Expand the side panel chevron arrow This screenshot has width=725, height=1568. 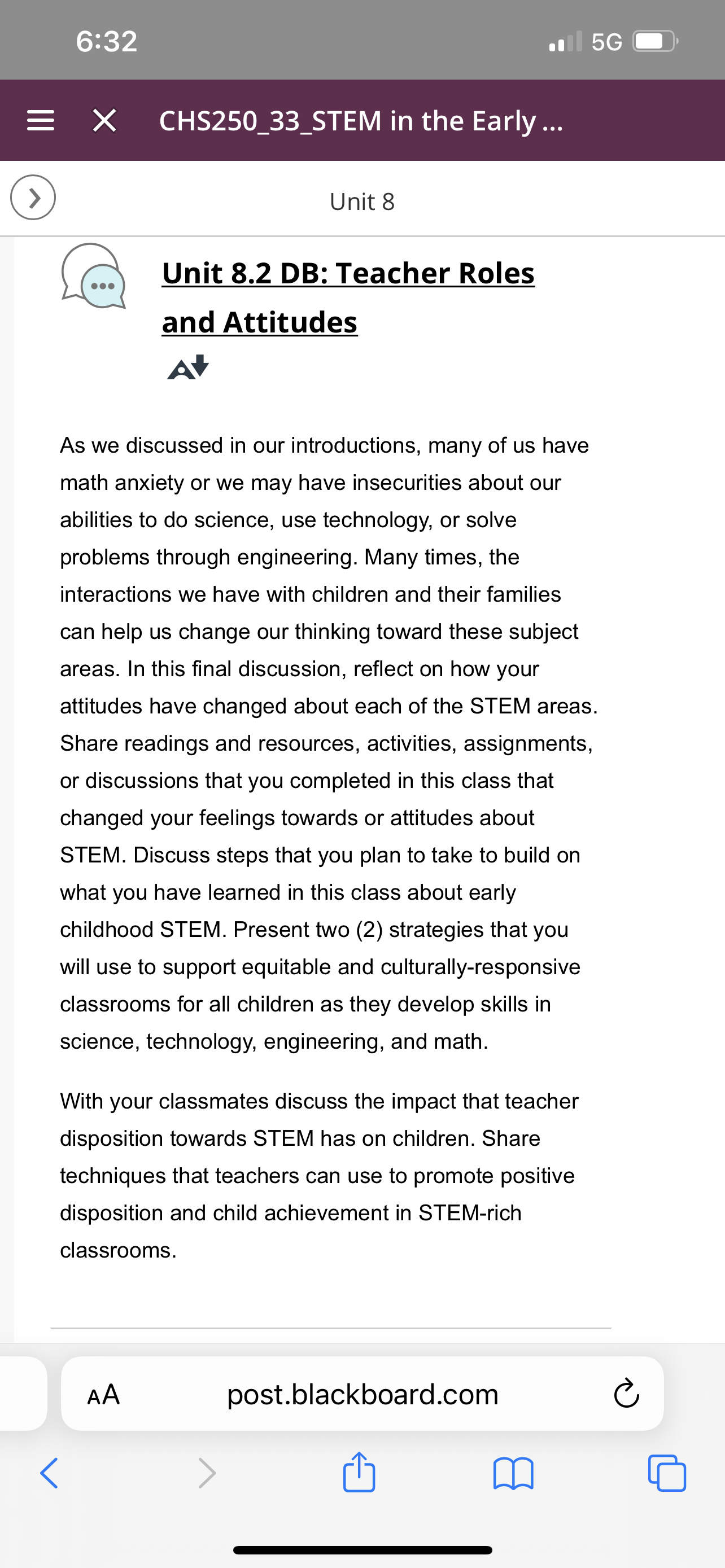[x=33, y=197]
